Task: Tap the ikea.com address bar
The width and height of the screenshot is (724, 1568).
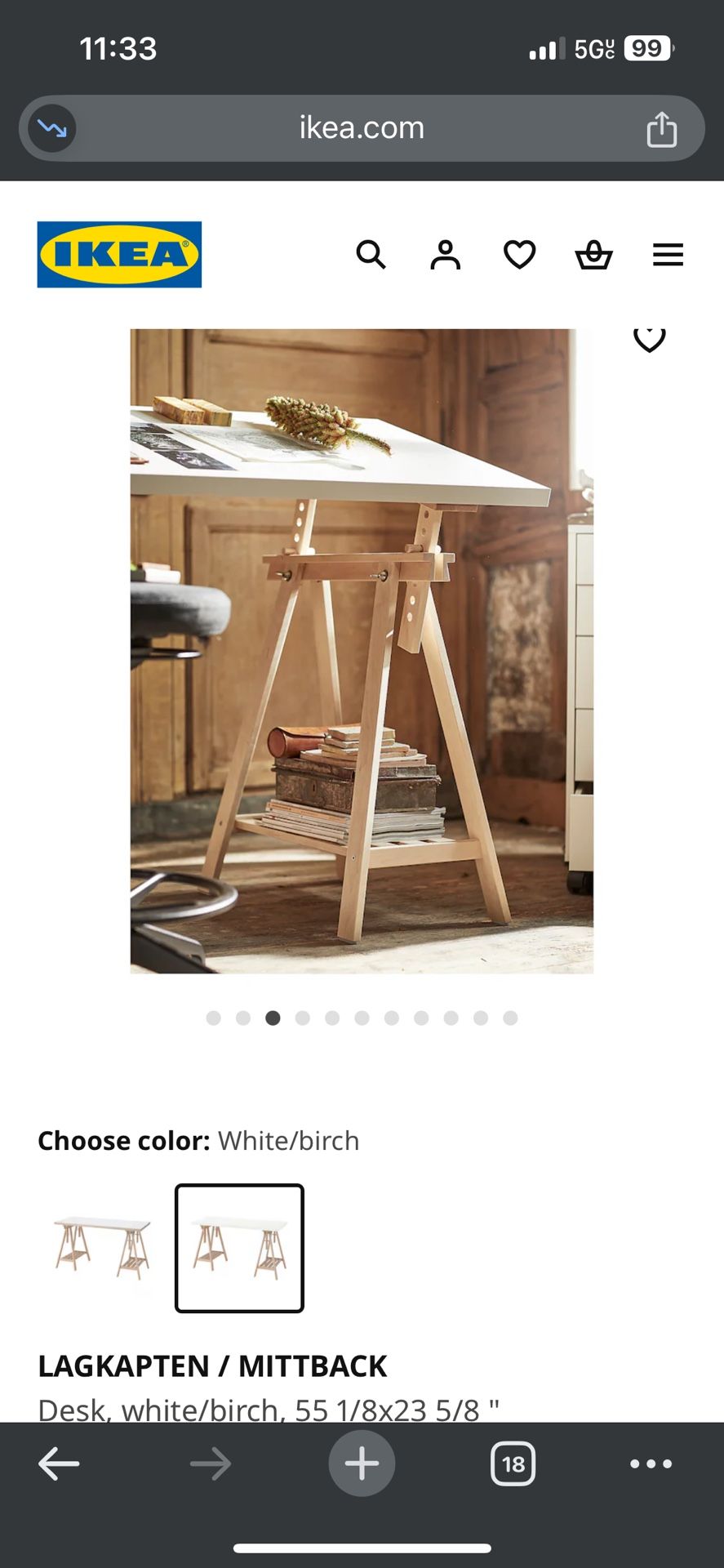Action: tap(362, 128)
